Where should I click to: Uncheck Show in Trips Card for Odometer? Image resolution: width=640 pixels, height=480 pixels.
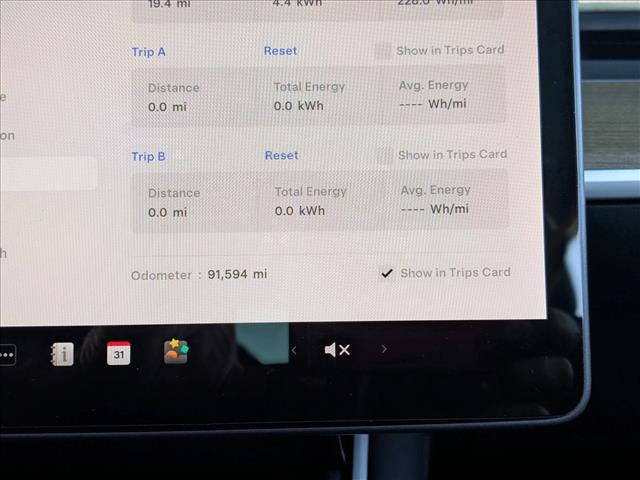(x=387, y=273)
